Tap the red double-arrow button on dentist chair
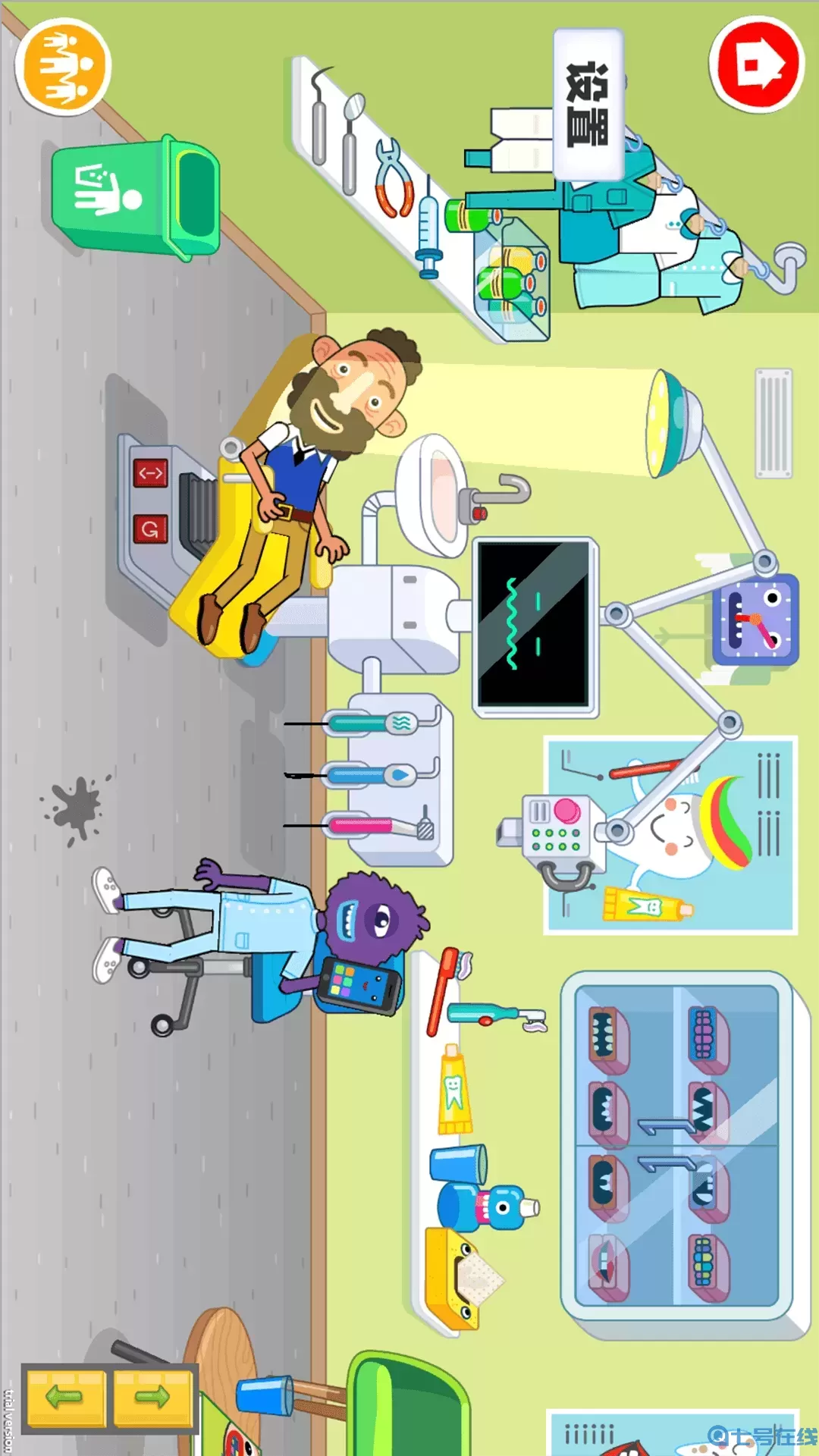This screenshot has width=819, height=1456. pyautogui.click(x=150, y=473)
